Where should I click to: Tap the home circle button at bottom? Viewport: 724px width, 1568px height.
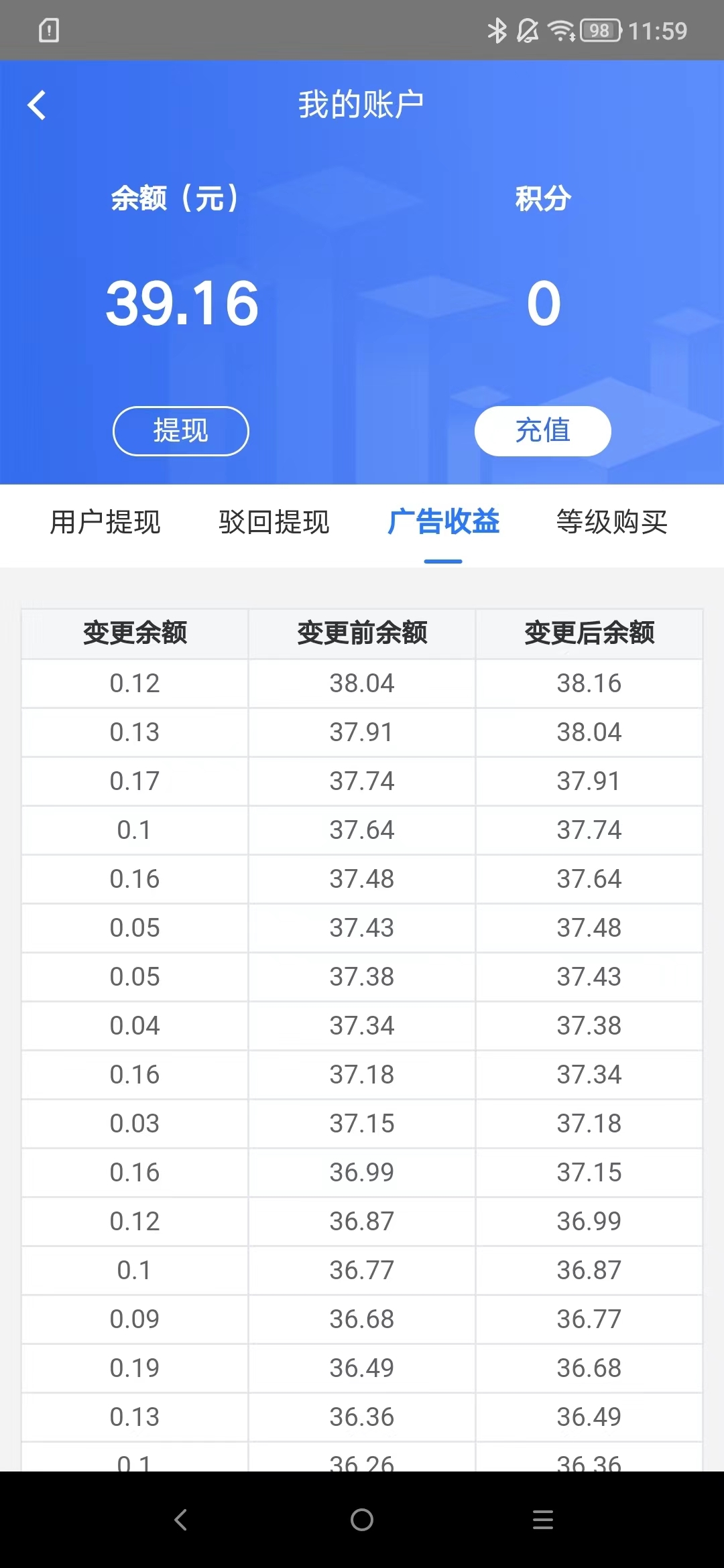click(x=362, y=1520)
